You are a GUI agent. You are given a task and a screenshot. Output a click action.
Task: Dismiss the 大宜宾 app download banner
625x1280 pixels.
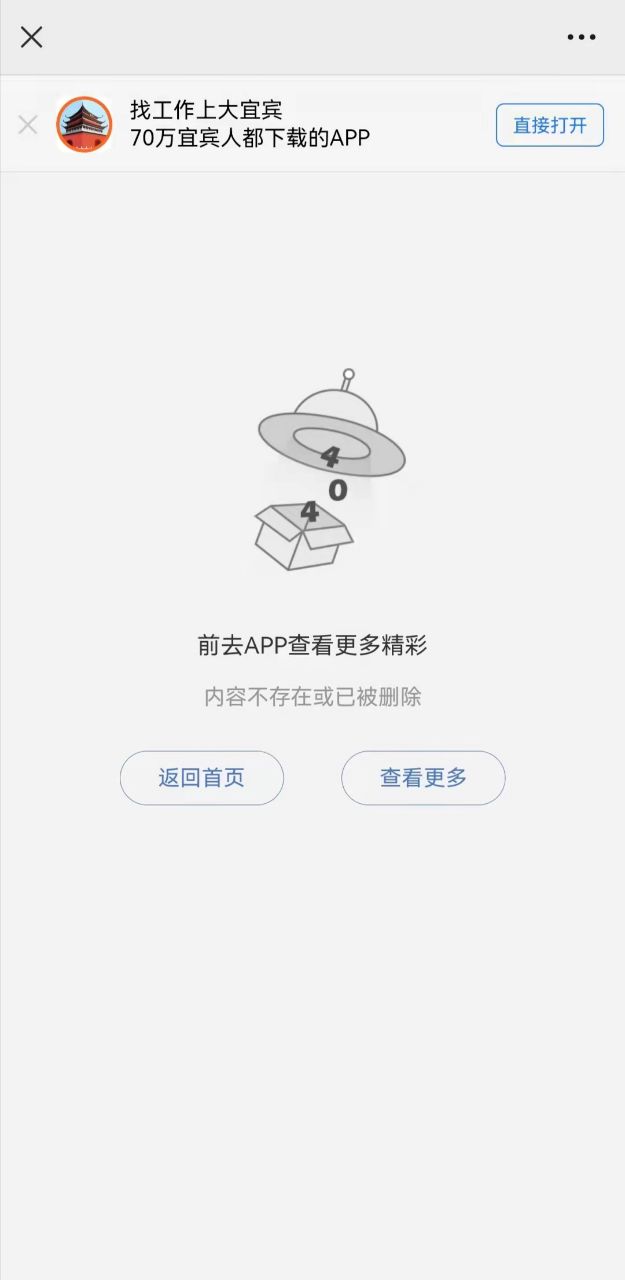click(x=28, y=125)
